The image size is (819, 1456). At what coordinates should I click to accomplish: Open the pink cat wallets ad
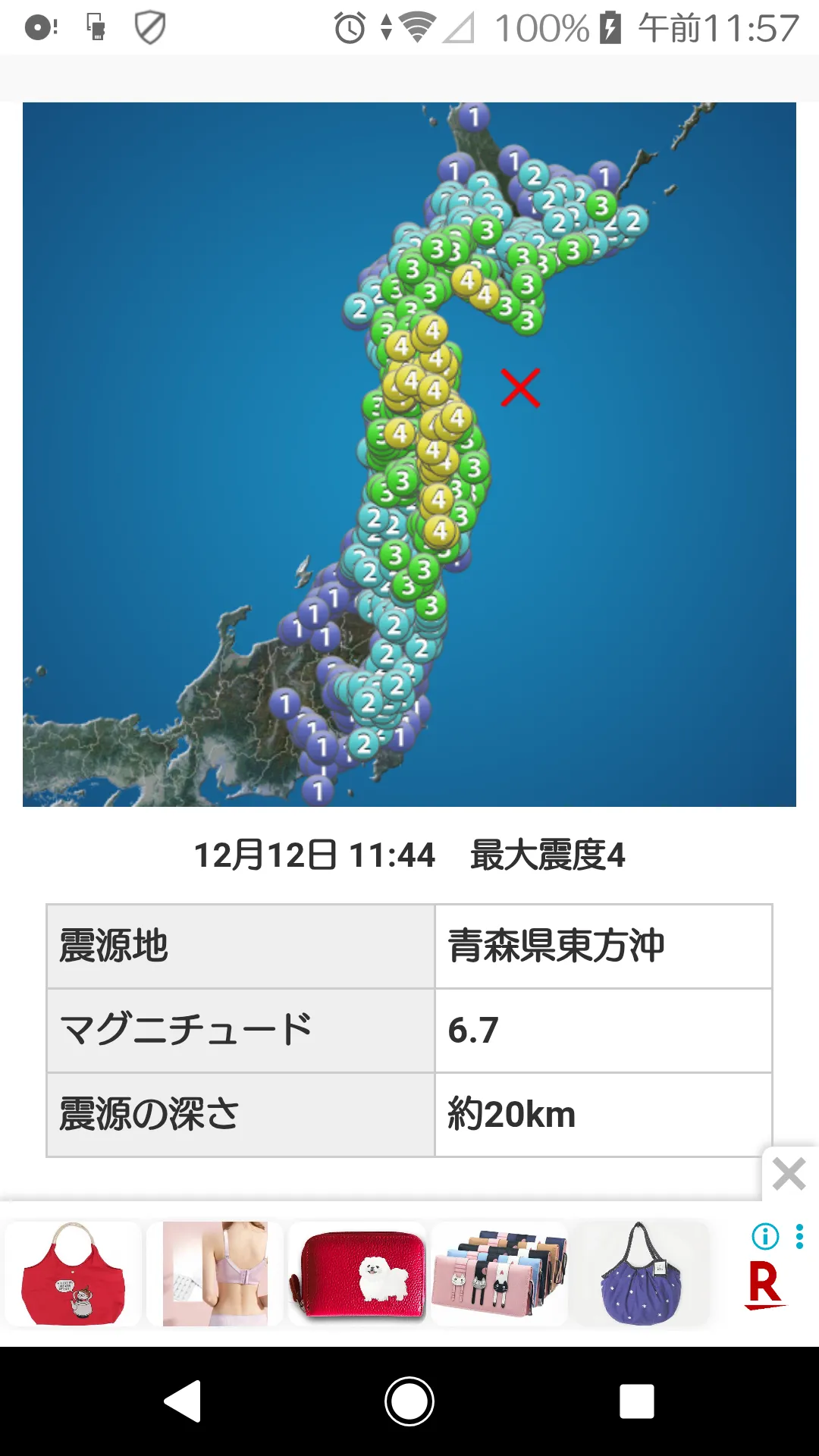point(499,1273)
